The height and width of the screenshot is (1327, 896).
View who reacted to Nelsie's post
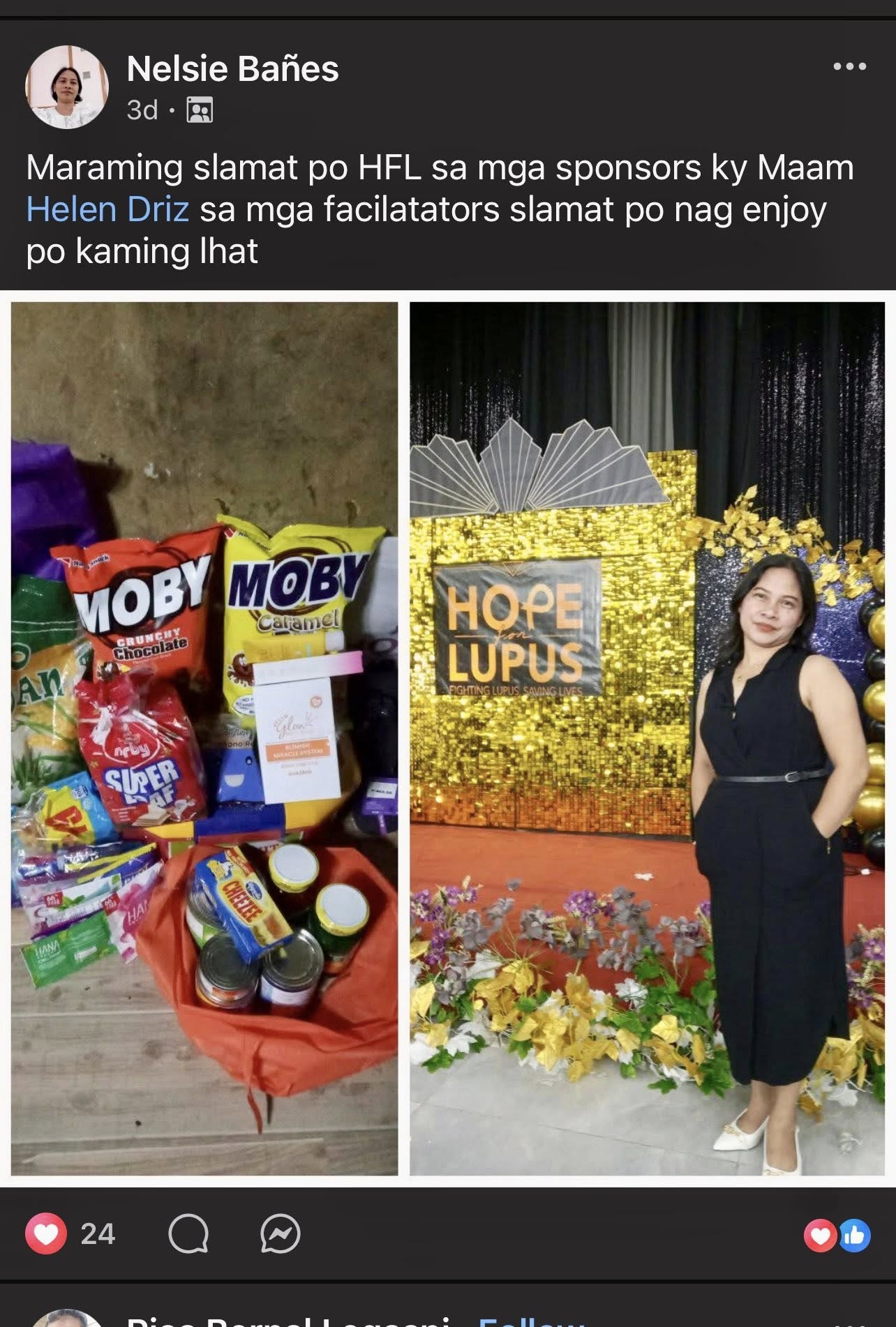pyautogui.click(x=837, y=1236)
